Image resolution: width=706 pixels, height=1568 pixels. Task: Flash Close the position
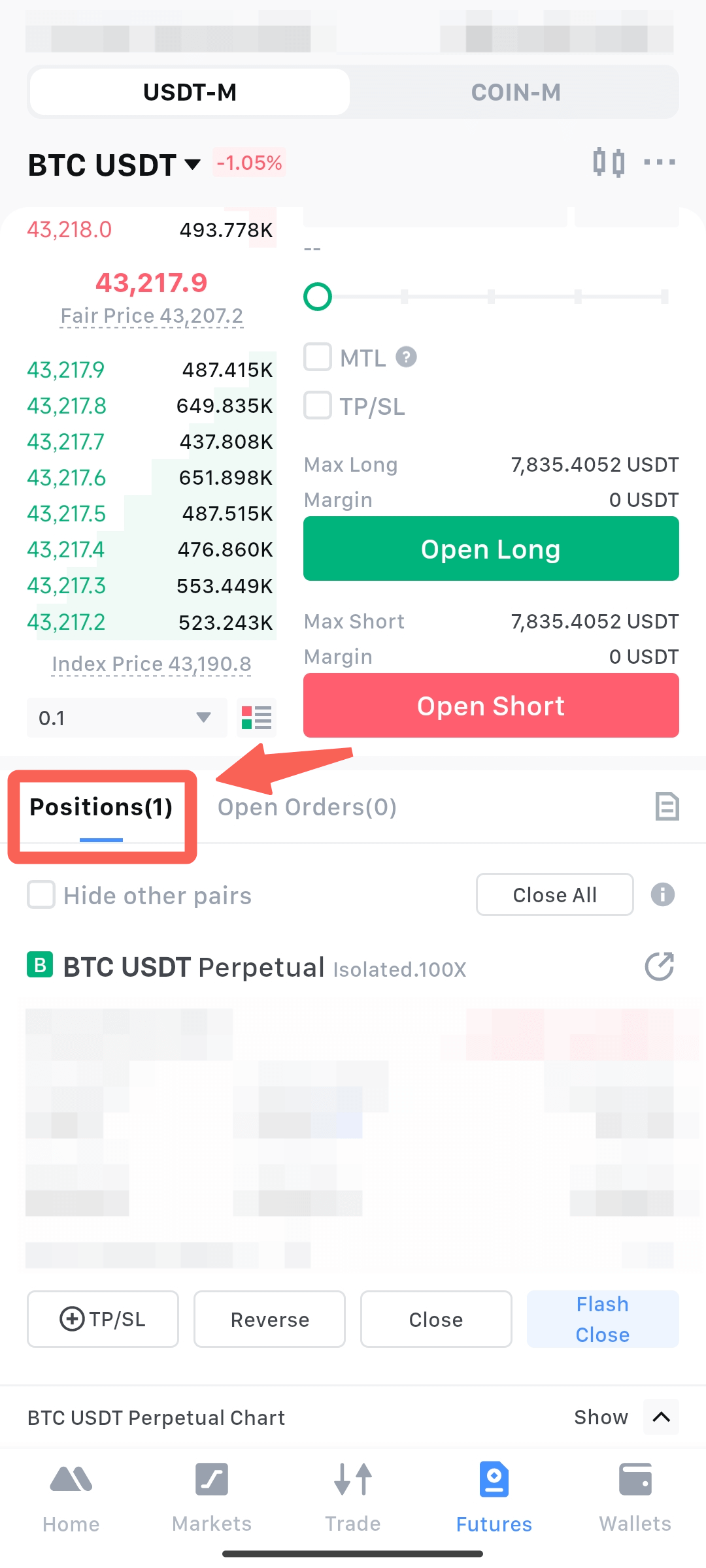602,1319
